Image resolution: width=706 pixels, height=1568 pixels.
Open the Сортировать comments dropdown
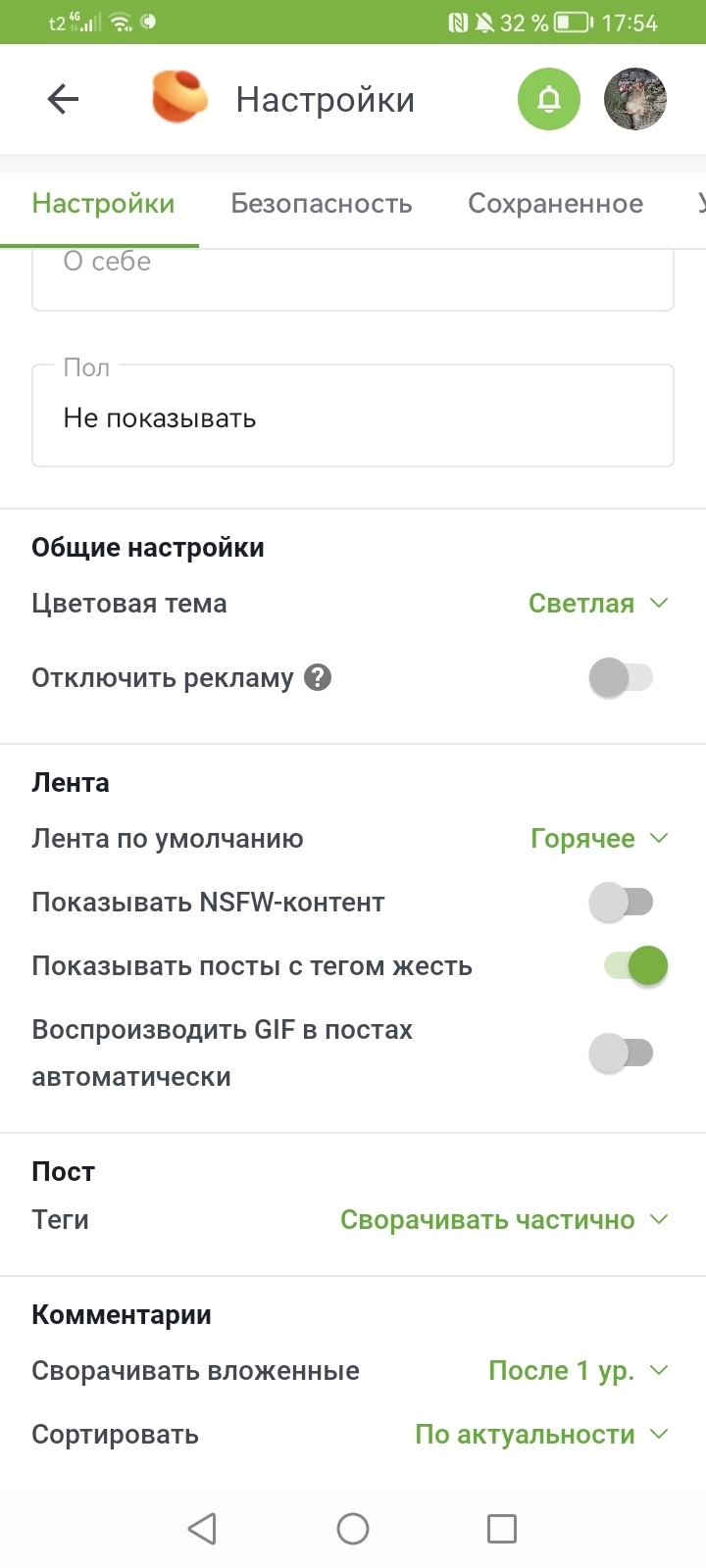[x=541, y=1435]
